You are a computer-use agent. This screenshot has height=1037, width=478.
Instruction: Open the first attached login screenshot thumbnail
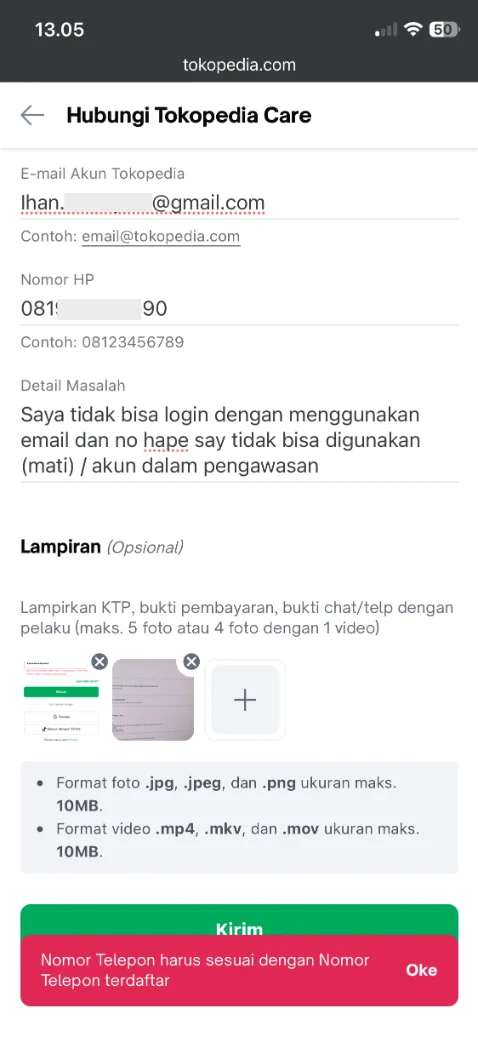pos(61,700)
